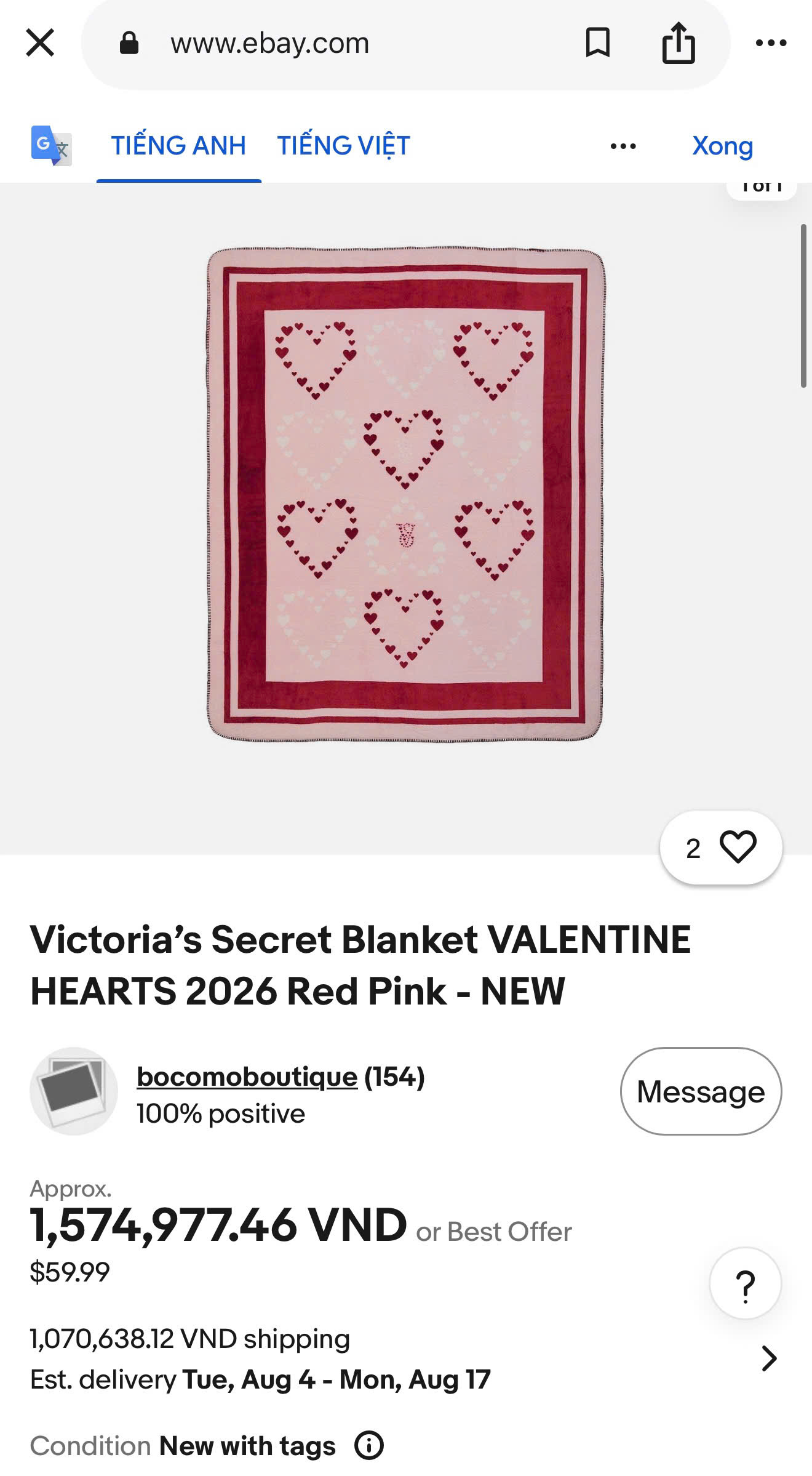
Task: Open seller bocomoboutique profile
Action: coord(247,1077)
